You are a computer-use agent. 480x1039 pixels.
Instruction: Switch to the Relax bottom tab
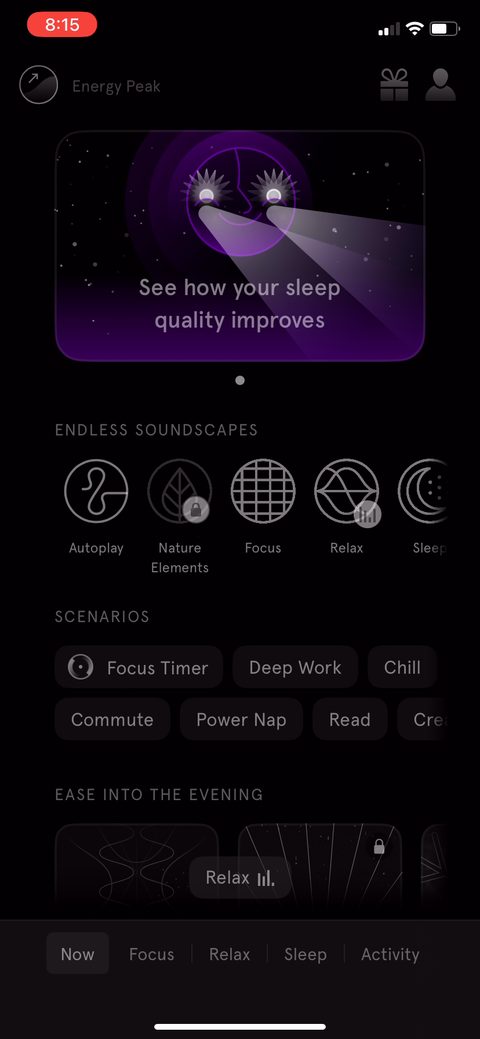click(x=229, y=954)
